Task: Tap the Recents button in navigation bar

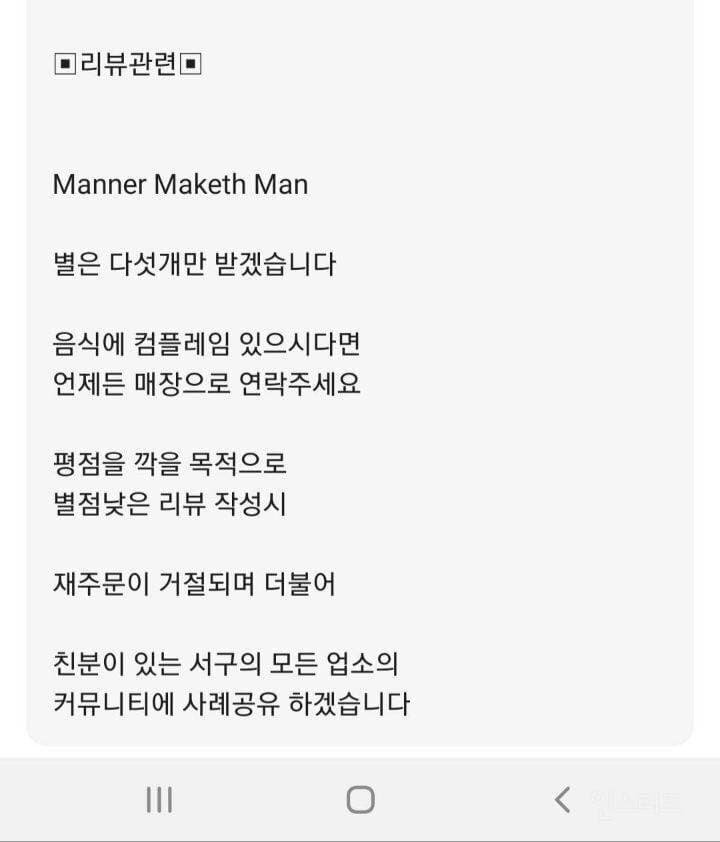Action: click(160, 800)
